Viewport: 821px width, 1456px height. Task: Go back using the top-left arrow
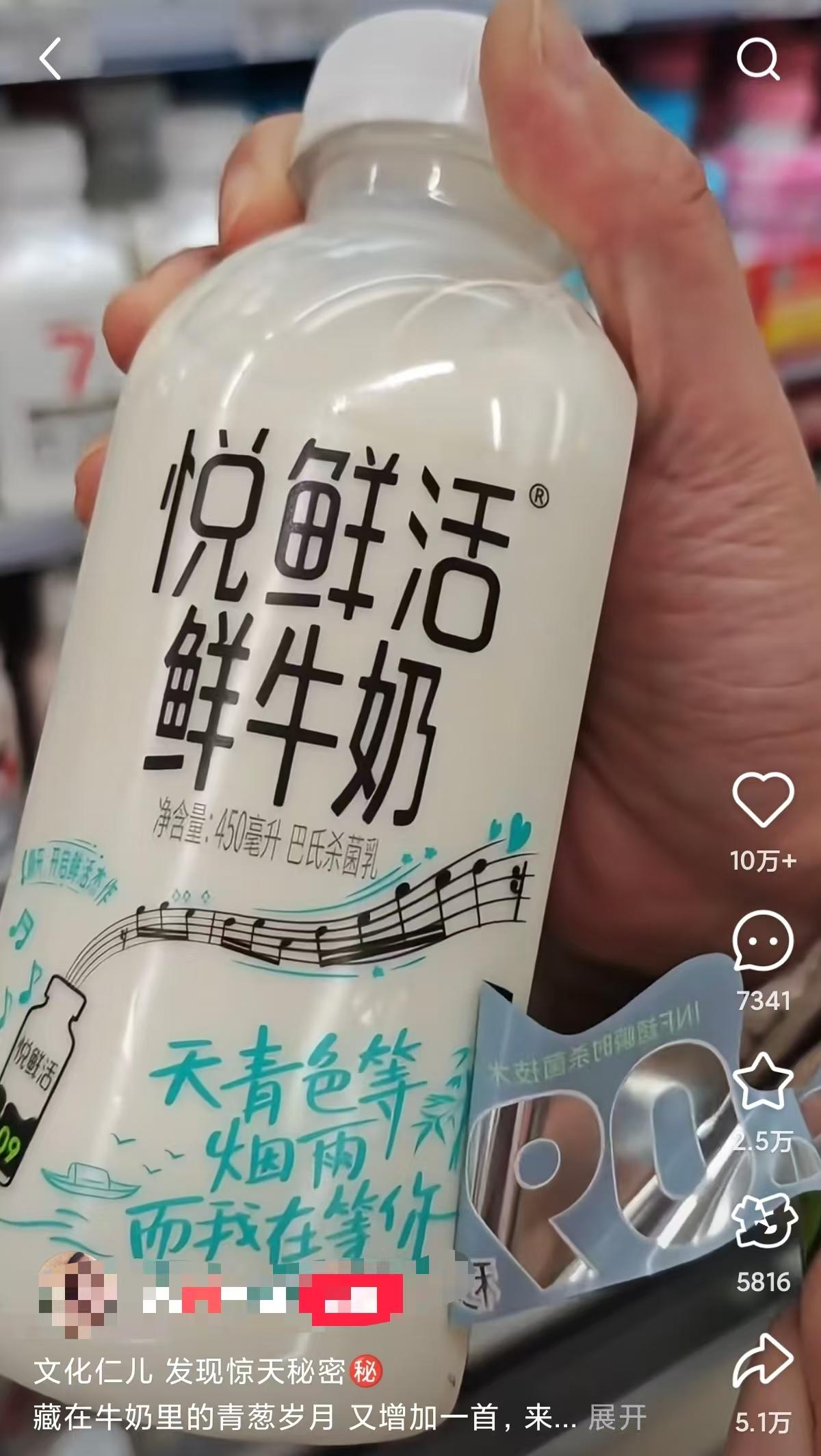(51, 59)
